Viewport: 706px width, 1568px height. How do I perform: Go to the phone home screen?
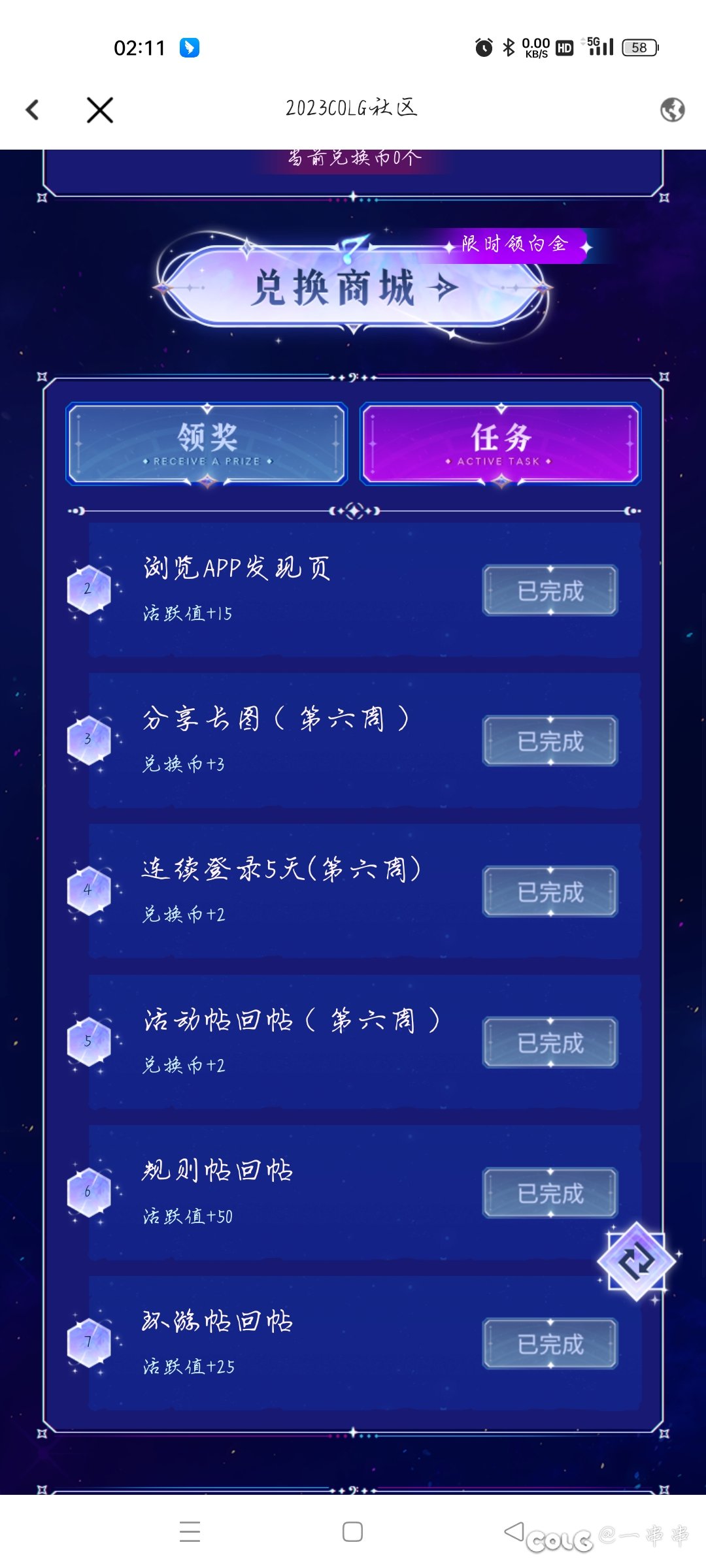tap(353, 1531)
